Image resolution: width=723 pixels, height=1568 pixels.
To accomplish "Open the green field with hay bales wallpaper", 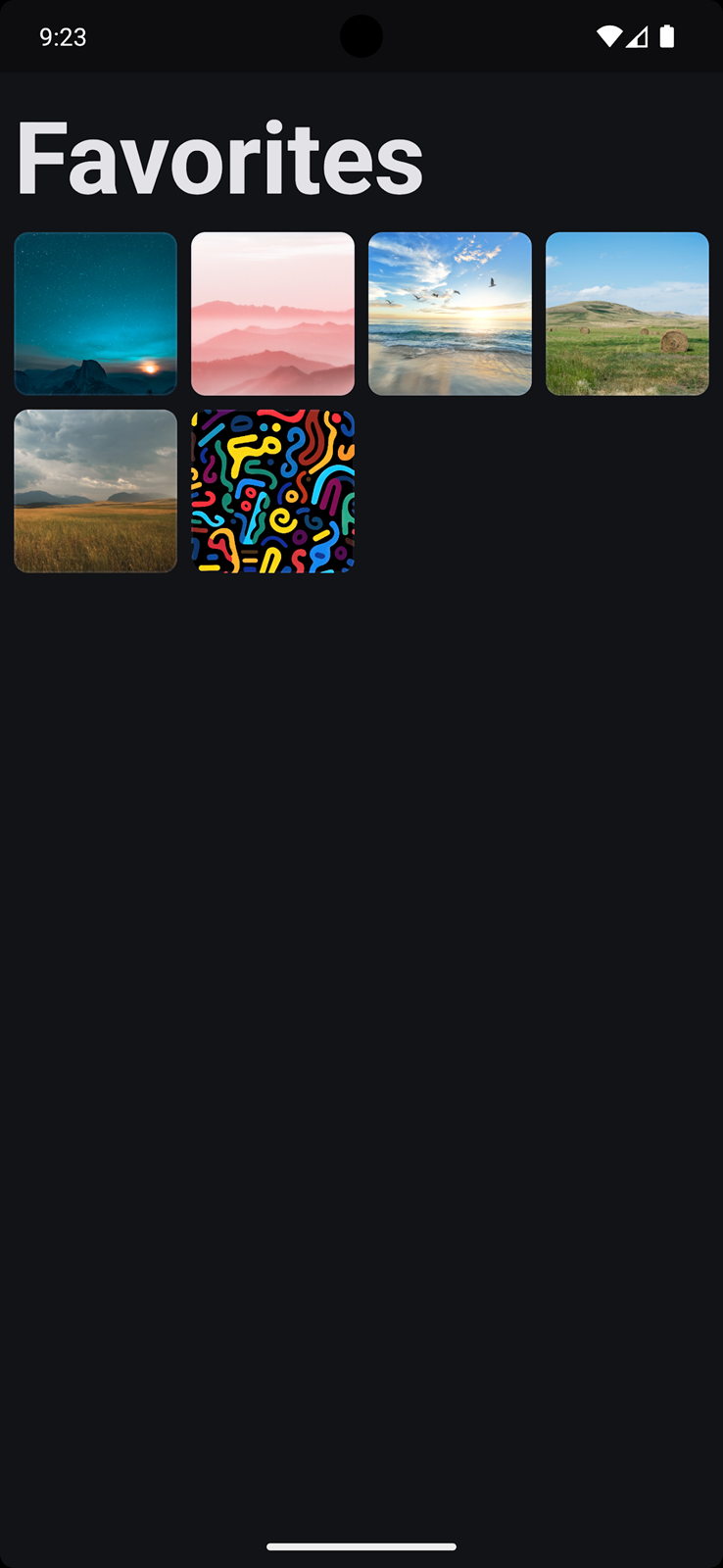I will (x=627, y=314).
